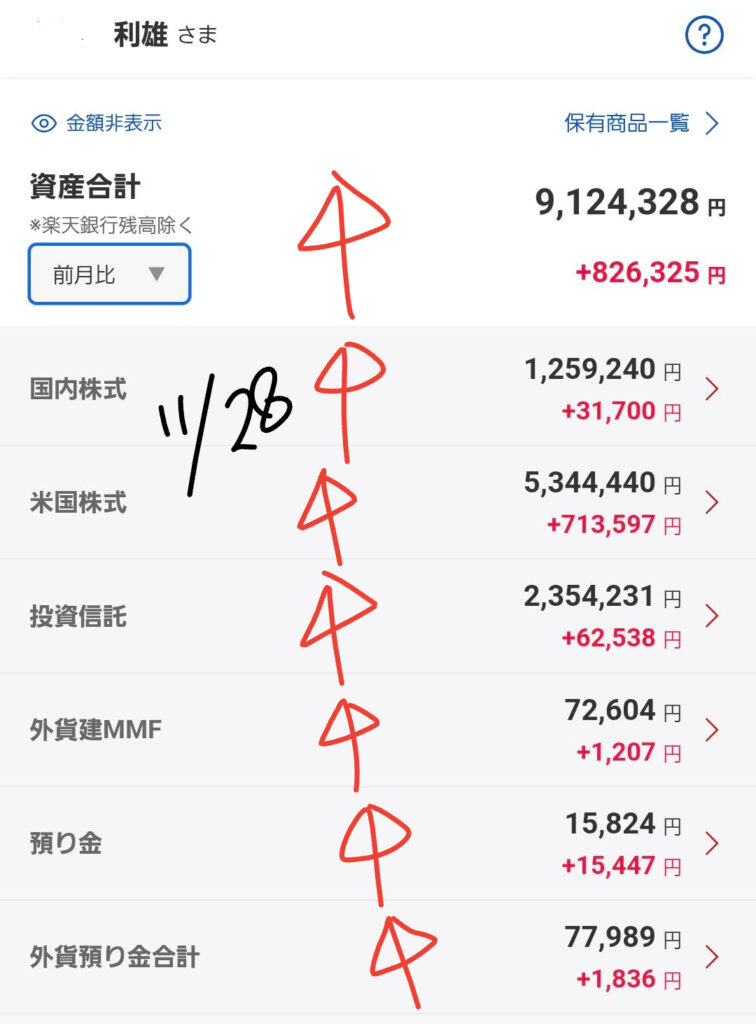Open the help question mark icon
Image resolution: width=756 pixels, height=1024 pixels.
[704, 36]
